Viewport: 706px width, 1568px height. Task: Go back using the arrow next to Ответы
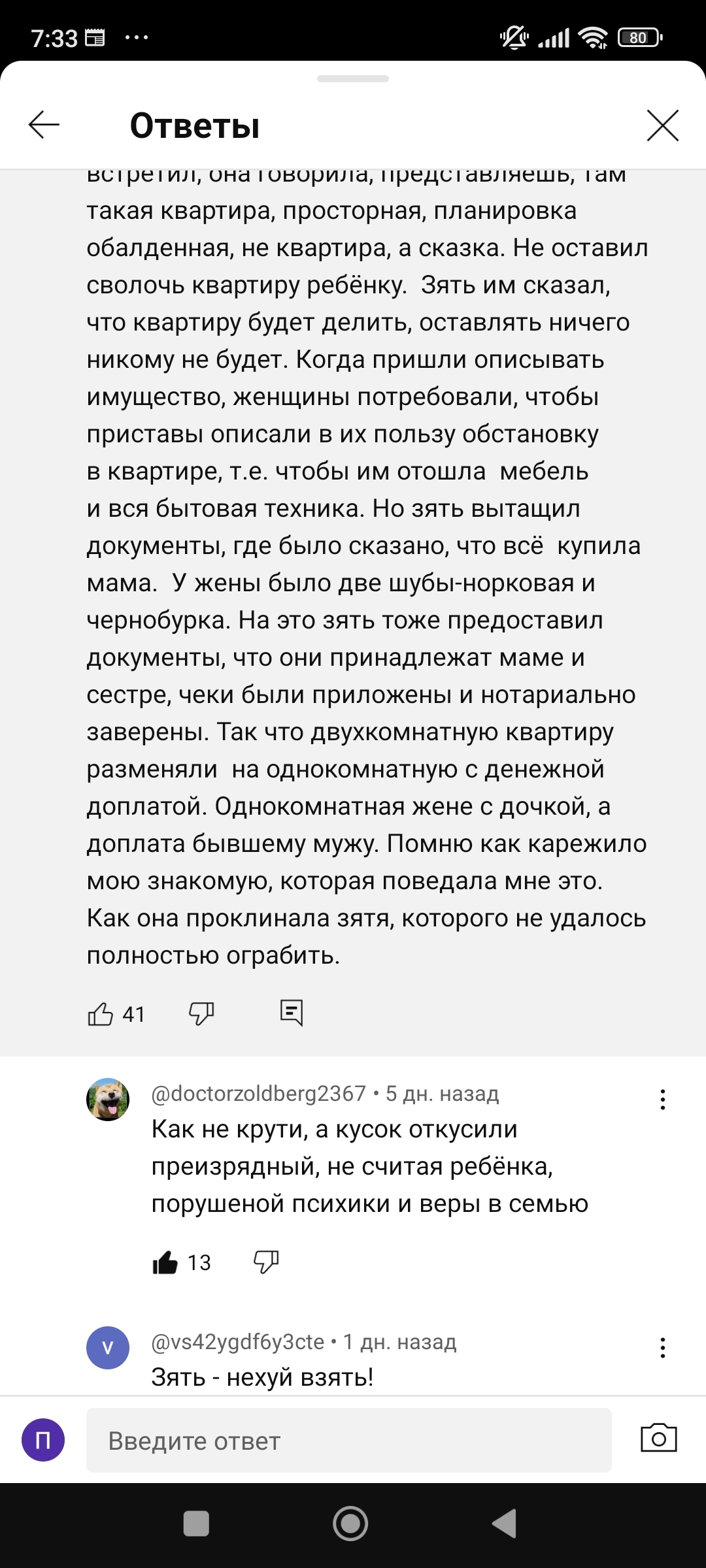tap(44, 125)
